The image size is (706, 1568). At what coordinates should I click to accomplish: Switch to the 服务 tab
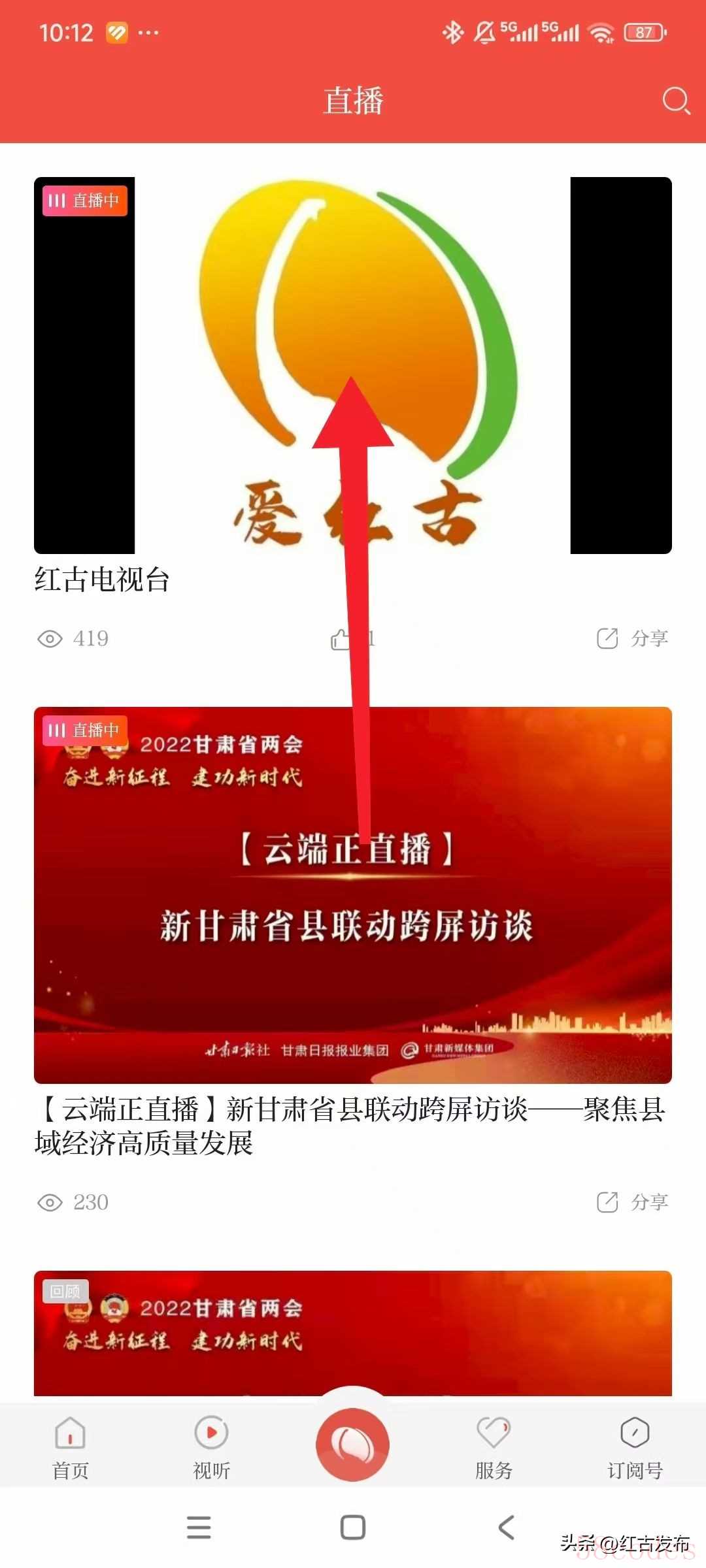point(494,1447)
